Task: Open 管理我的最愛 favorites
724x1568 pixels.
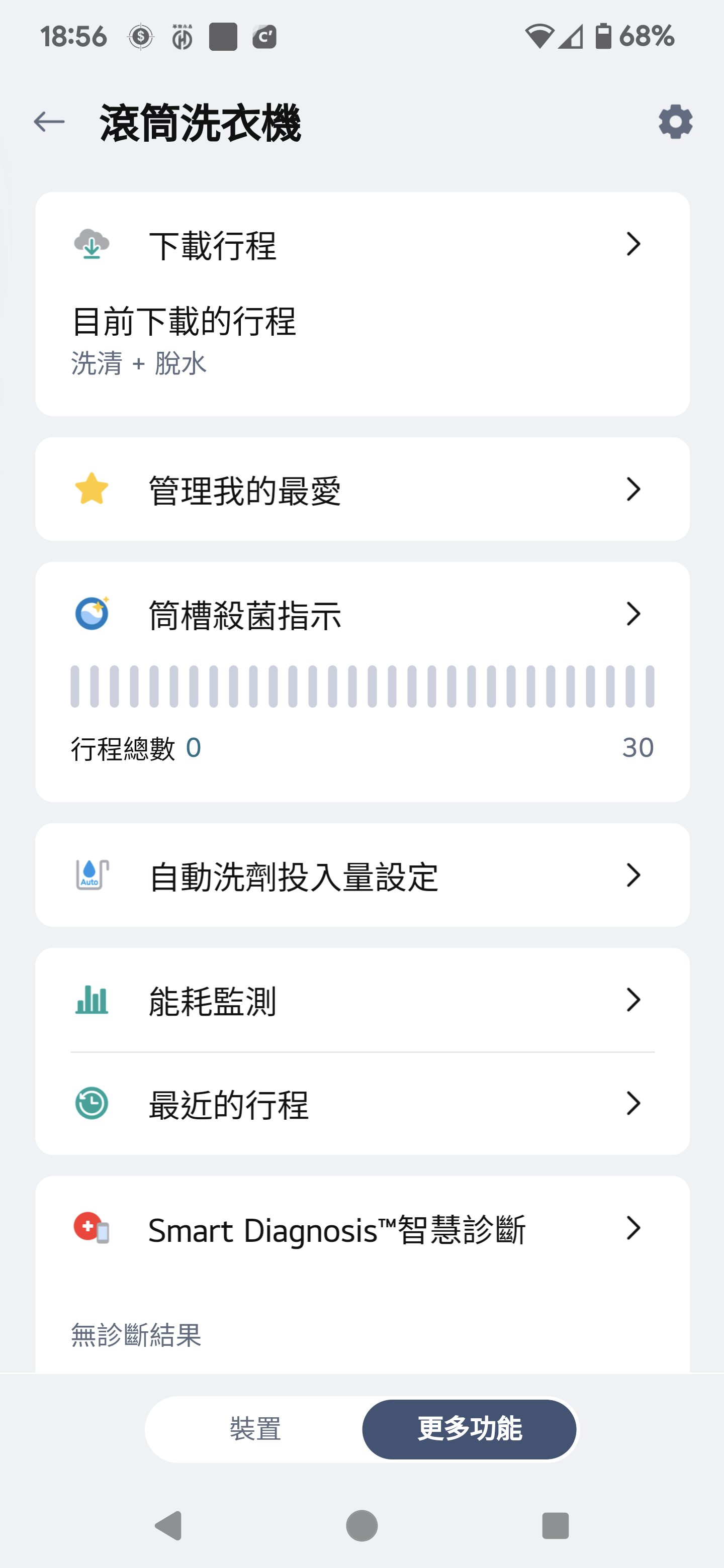Action: pos(363,489)
